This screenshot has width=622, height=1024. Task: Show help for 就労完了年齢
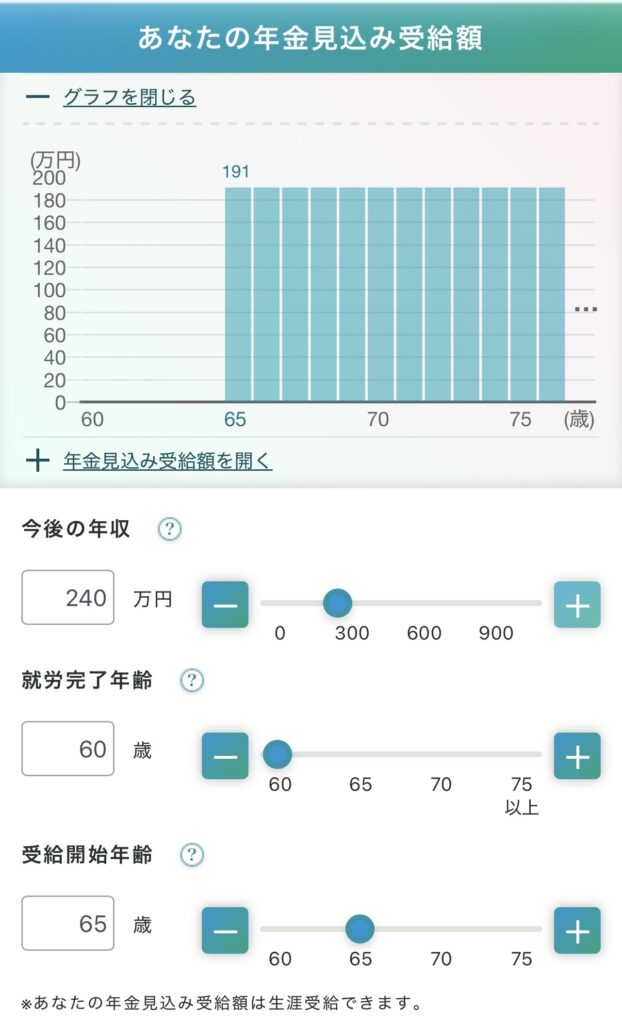[192, 681]
